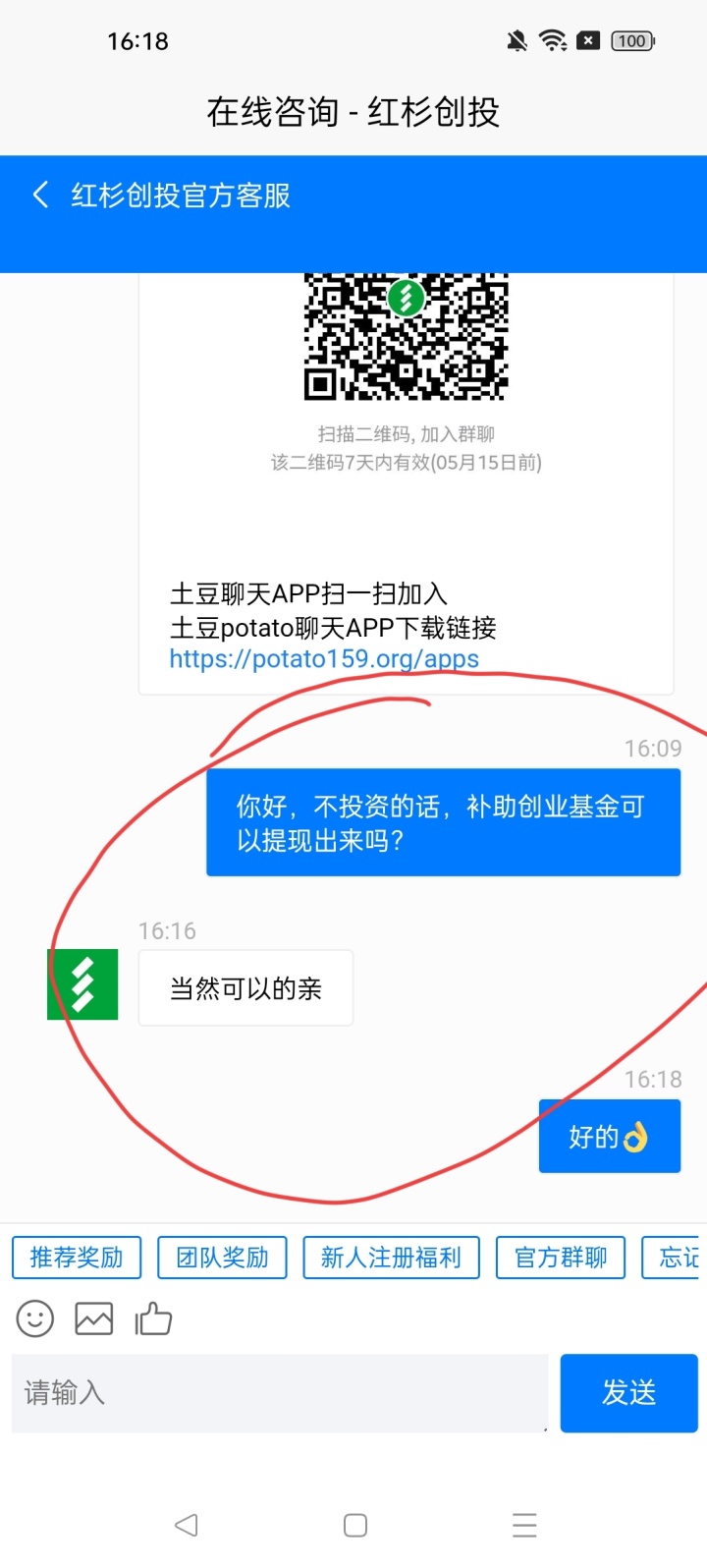Viewport: 707px width, 1568px height.
Task: Attach a picture with the image icon
Action: coord(94,1318)
